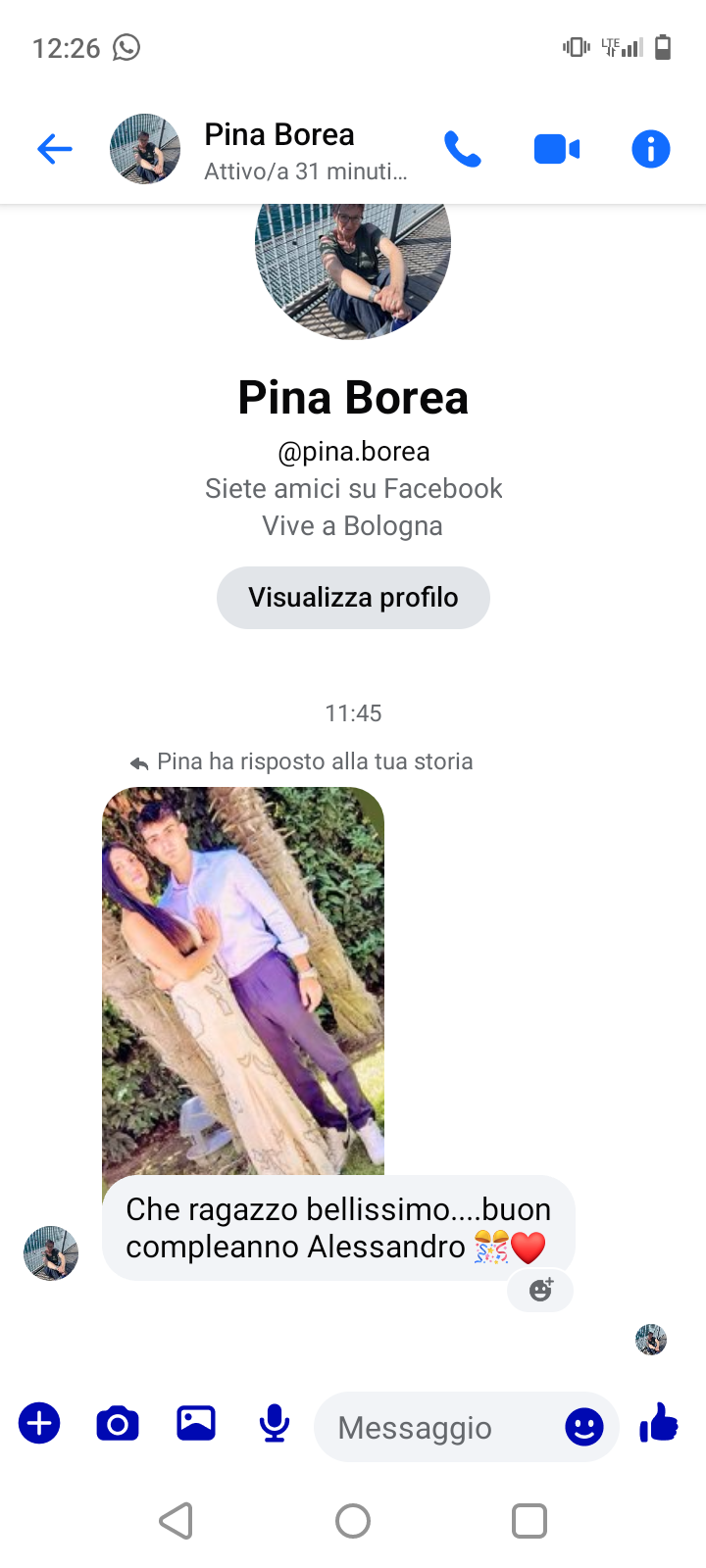Image resolution: width=706 pixels, height=1568 pixels.
Task: Start a video call with Pina Borea
Action: (x=556, y=149)
